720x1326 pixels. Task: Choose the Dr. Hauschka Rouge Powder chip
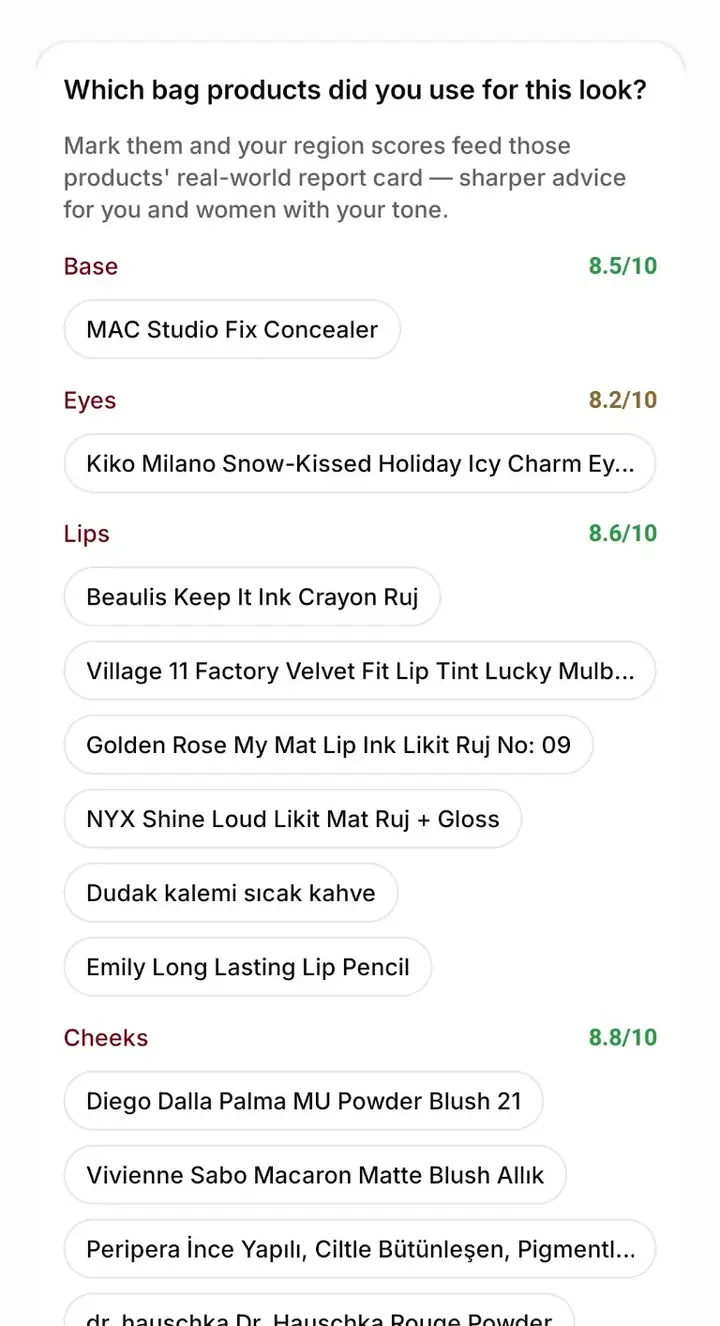pos(319,1310)
